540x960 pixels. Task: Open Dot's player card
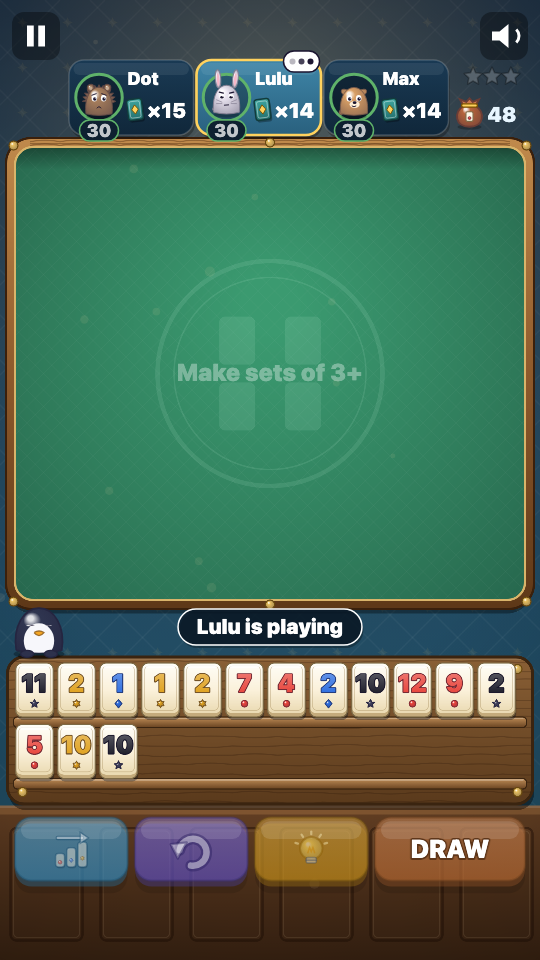(x=131, y=98)
